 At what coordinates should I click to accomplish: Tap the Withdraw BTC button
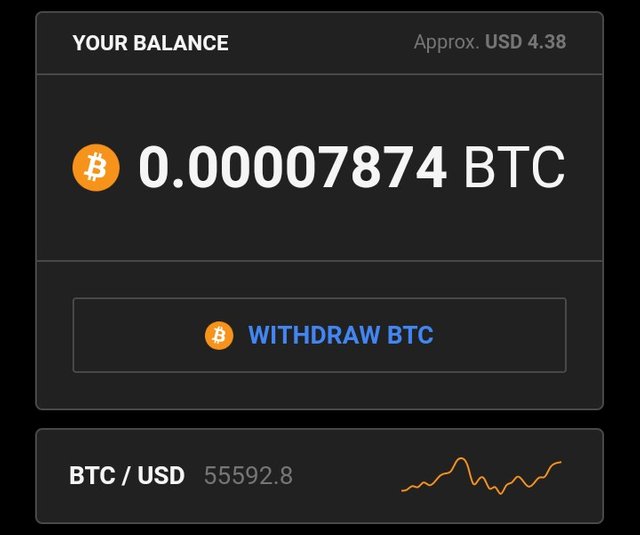(x=319, y=335)
